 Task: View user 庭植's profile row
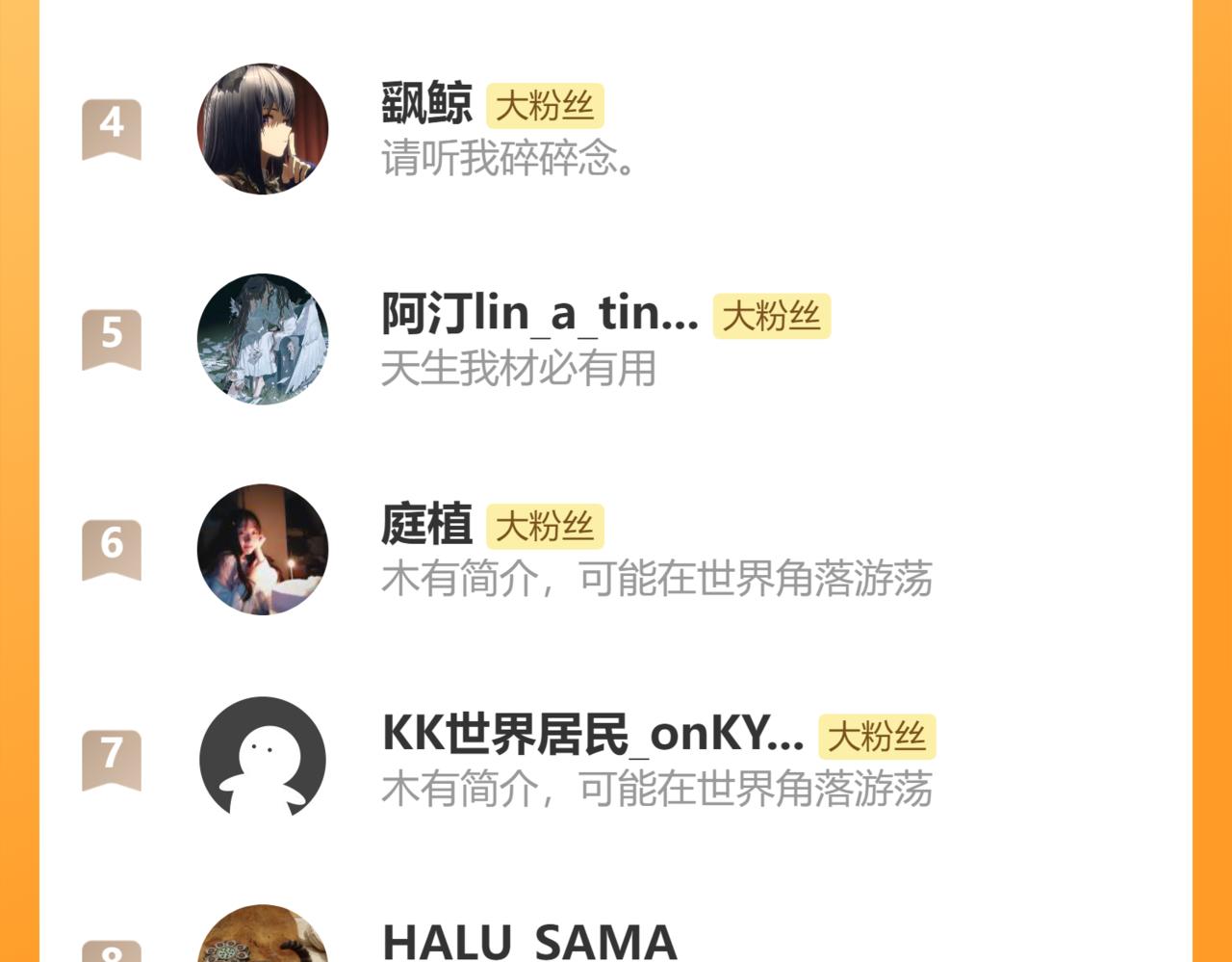click(x=427, y=525)
